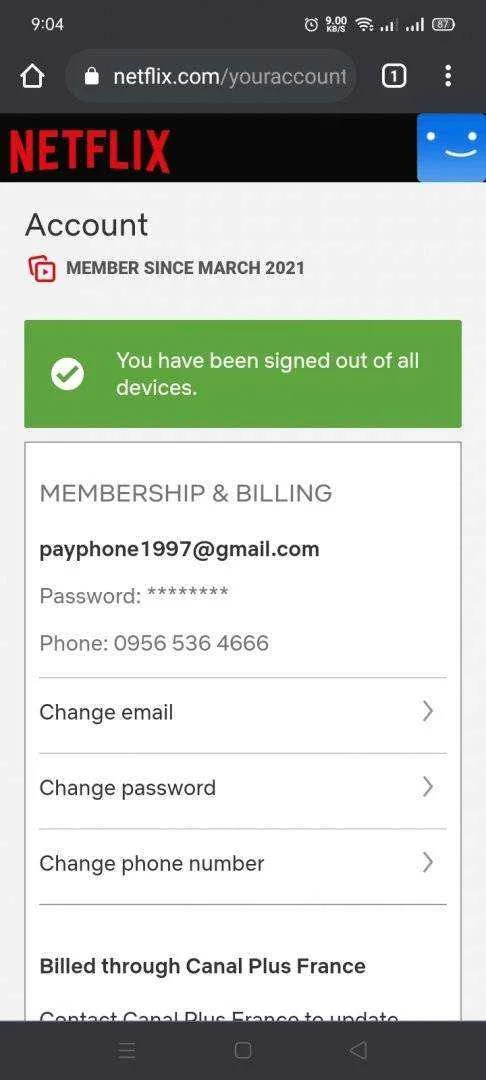Image resolution: width=486 pixels, height=1080 pixels.
Task: Tap the Netflix logo
Action: pyautogui.click(x=89, y=152)
